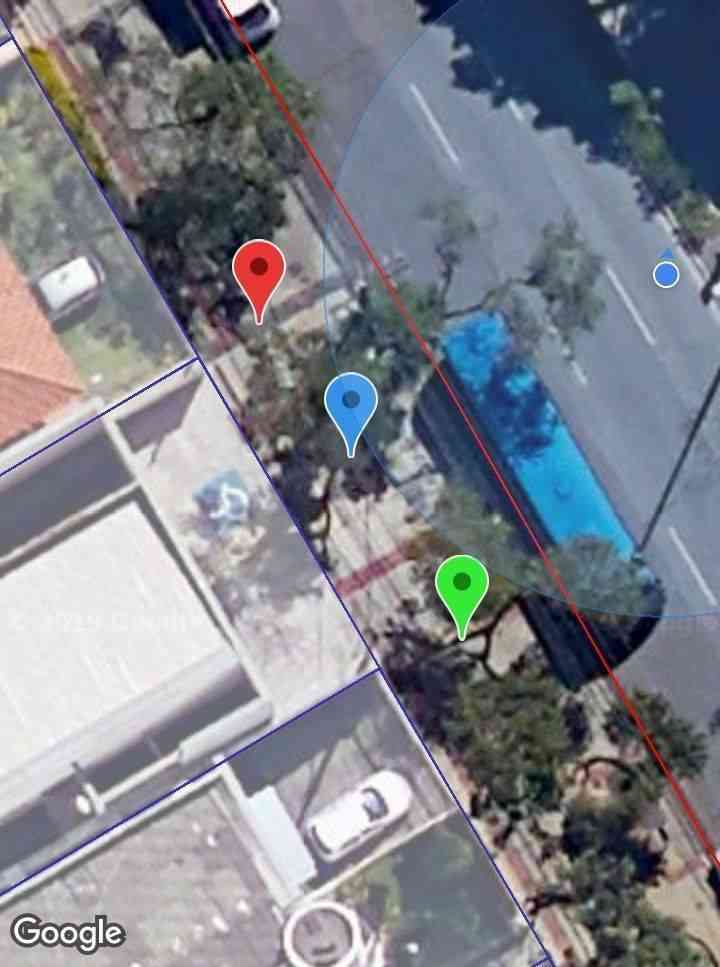Open the green map marker

[461, 585]
